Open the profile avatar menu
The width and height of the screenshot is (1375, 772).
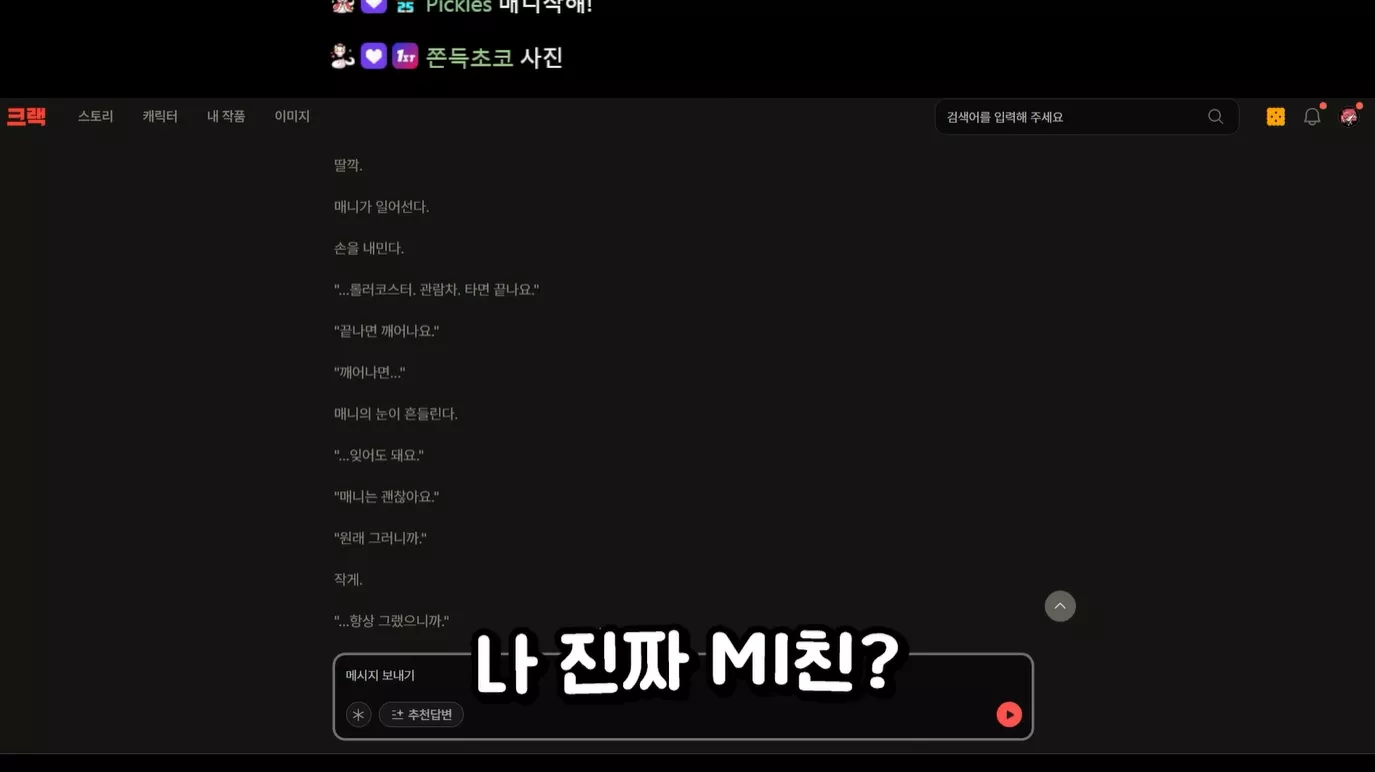pyautogui.click(x=1349, y=117)
